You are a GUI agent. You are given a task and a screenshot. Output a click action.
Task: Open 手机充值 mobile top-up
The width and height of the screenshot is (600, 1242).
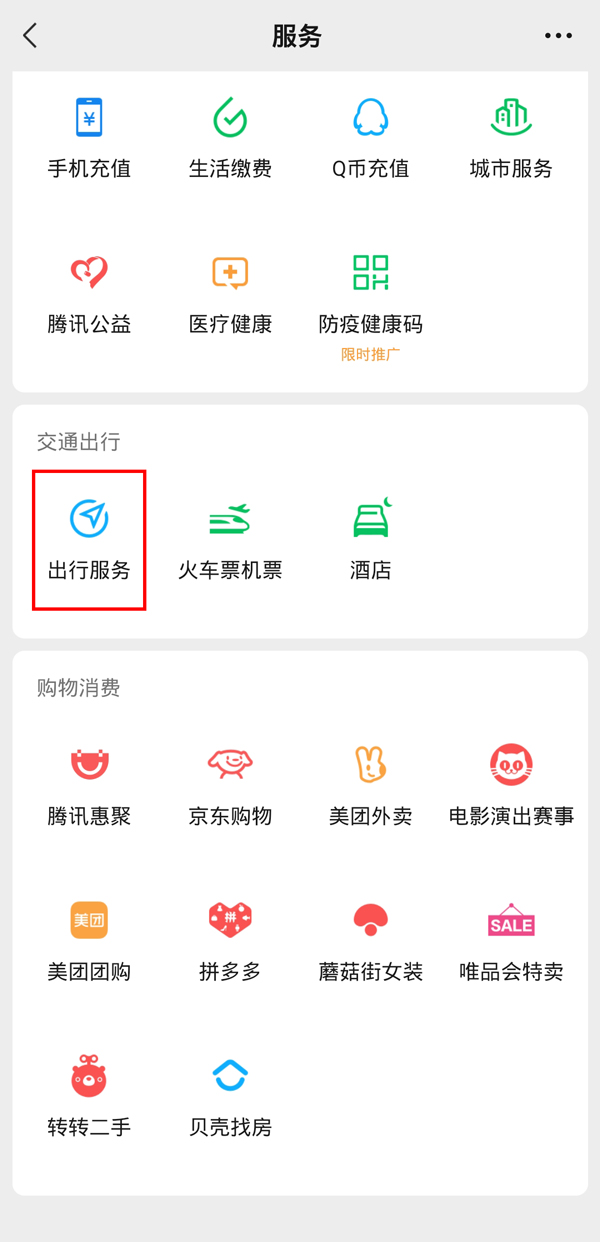(x=89, y=138)
